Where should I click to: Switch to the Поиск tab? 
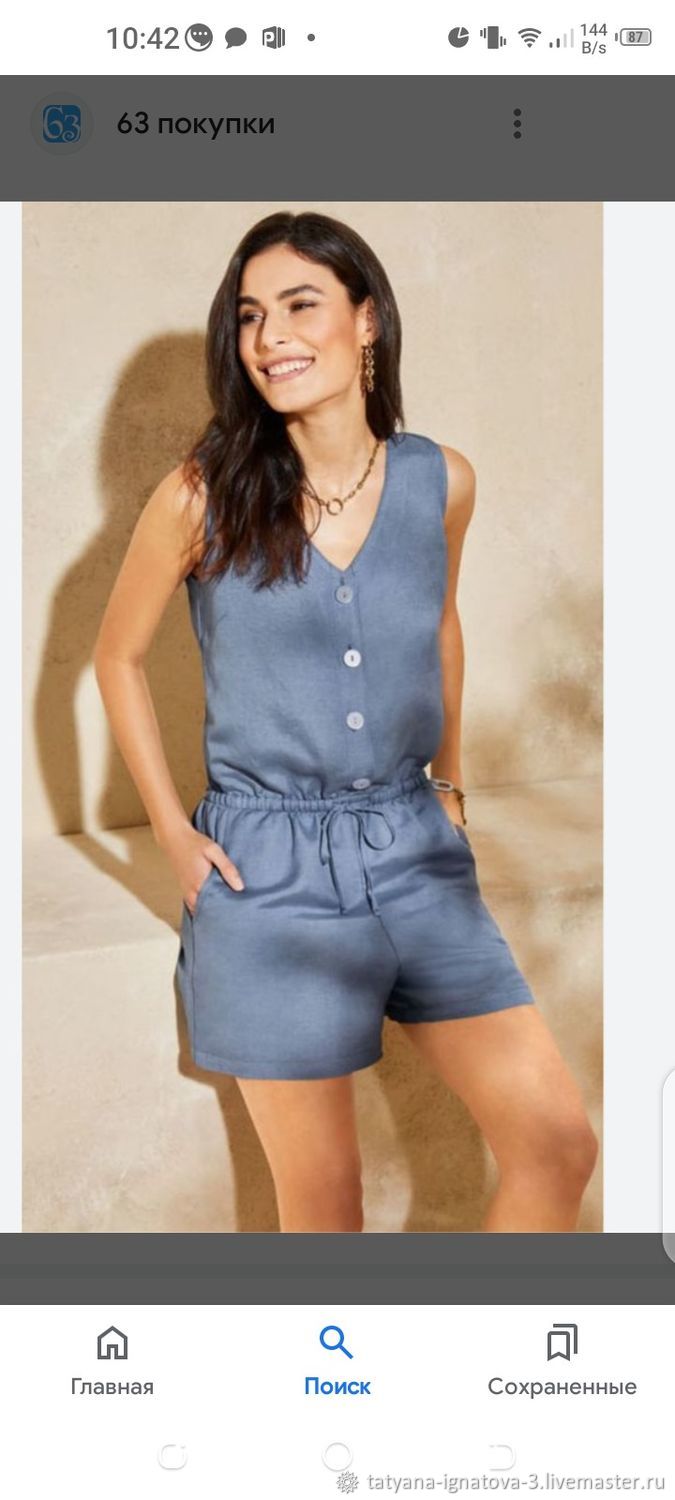coord(337,1360)
